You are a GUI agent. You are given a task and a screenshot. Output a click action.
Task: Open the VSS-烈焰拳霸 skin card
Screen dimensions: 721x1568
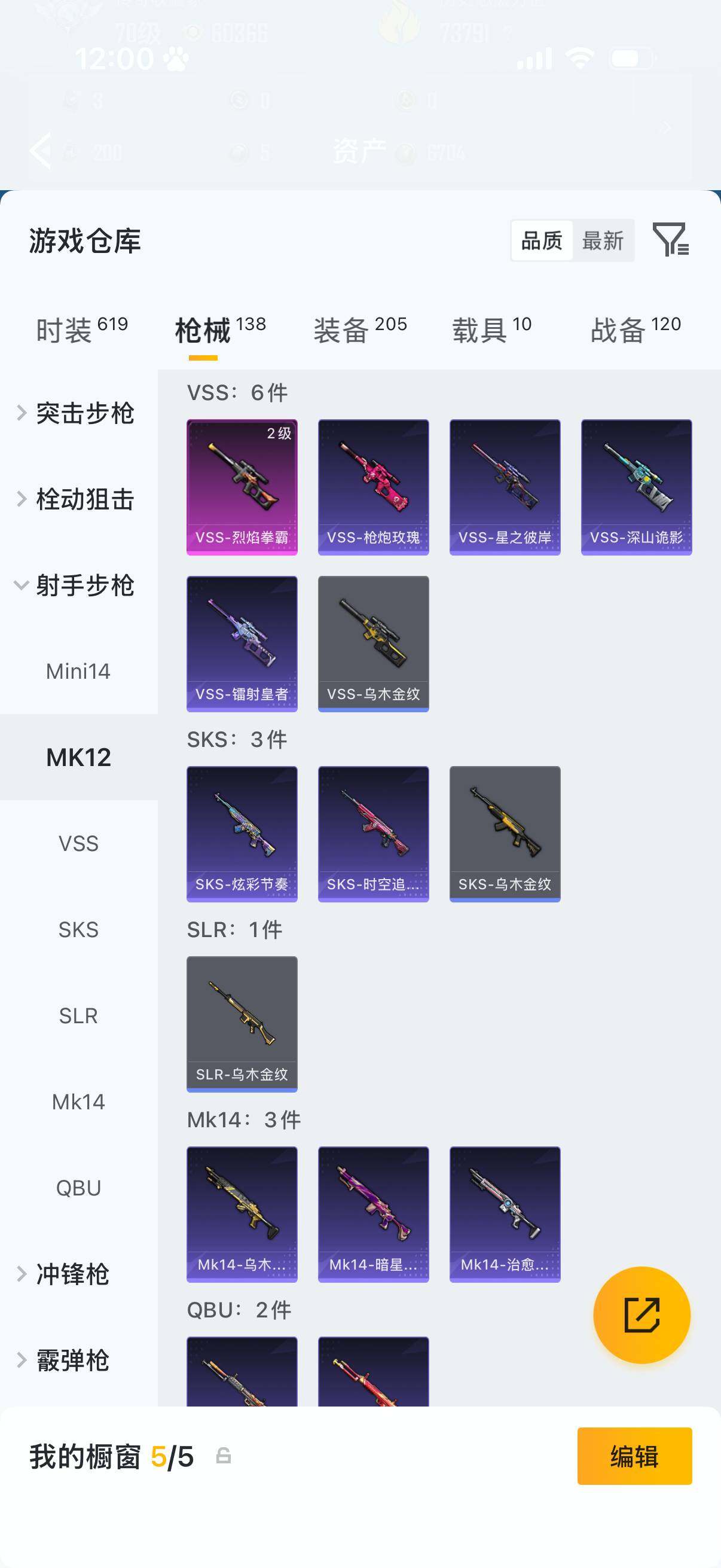click(242, 487)
